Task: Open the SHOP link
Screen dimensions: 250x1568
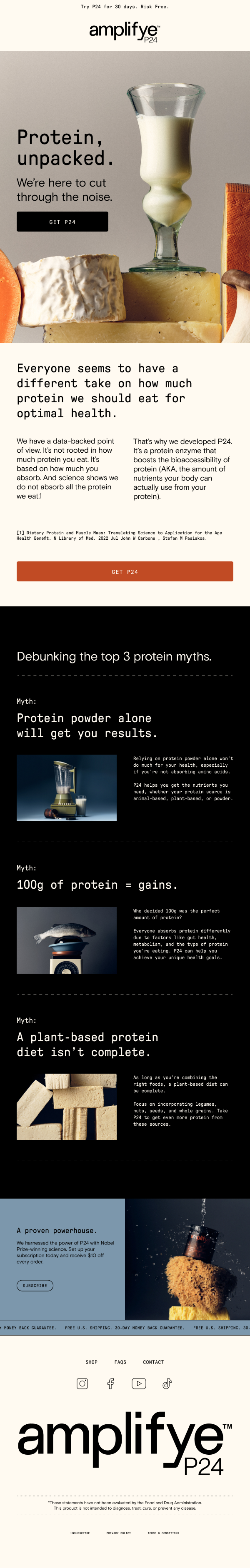Action: pos(91,1362)
